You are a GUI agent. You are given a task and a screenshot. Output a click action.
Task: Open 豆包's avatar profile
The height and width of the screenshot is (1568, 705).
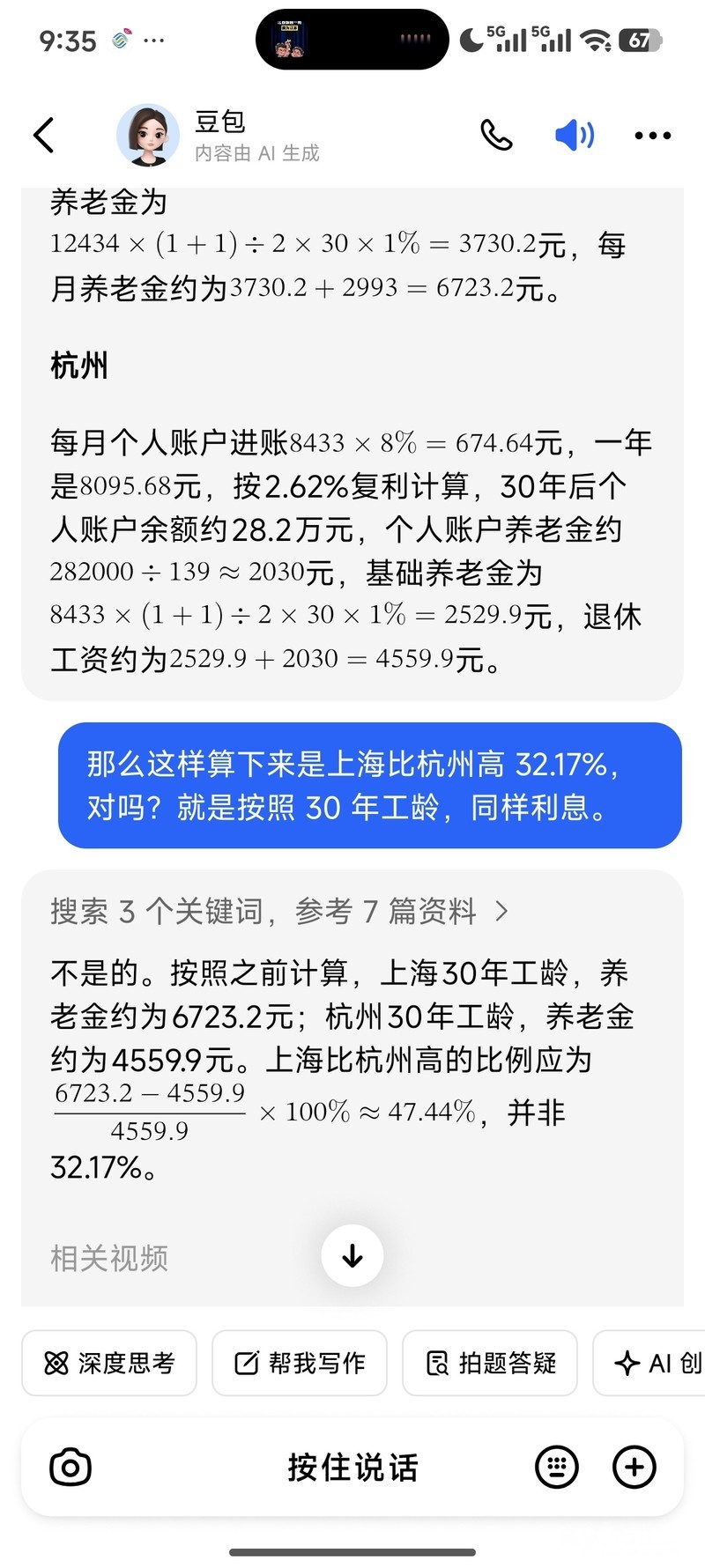click(148, 135)
